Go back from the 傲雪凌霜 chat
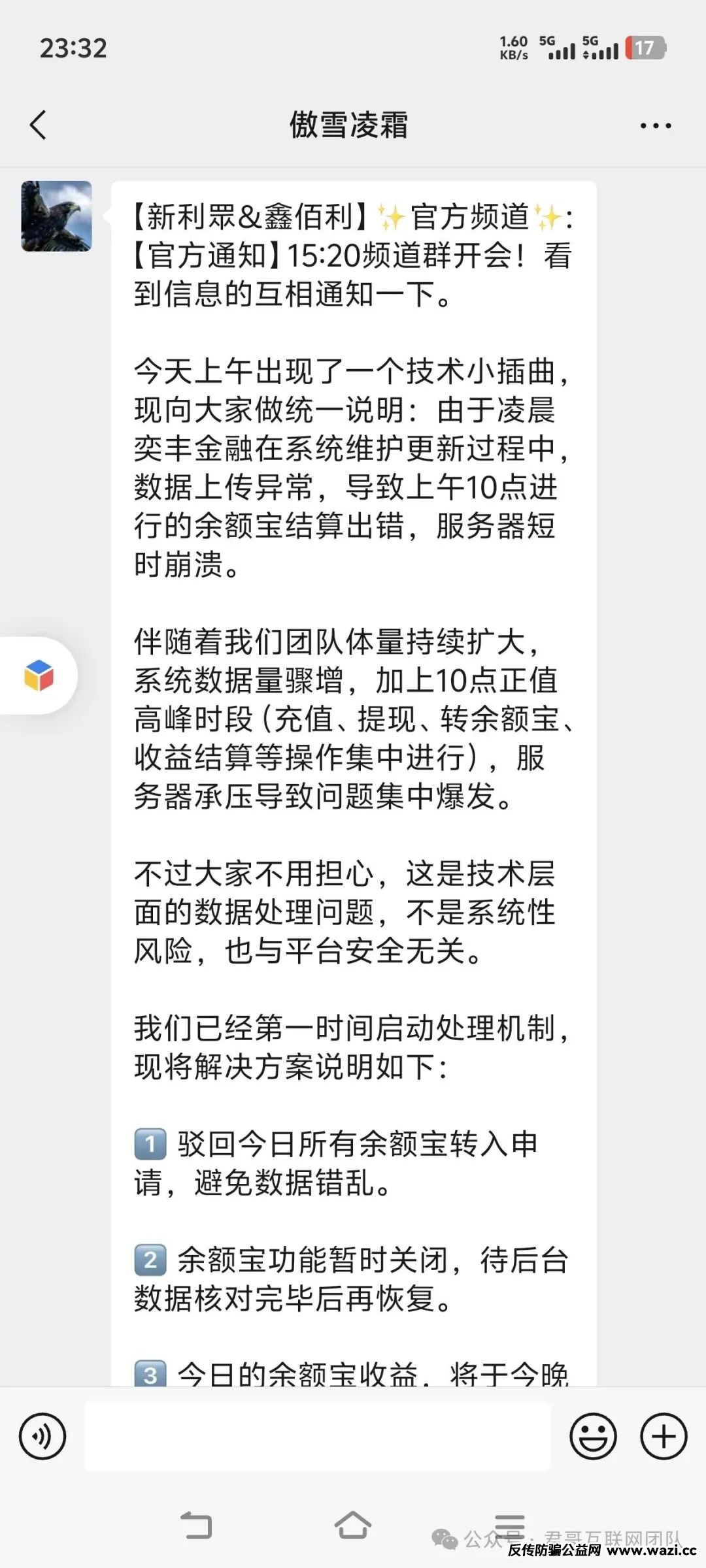 click(x=39, y=124)
